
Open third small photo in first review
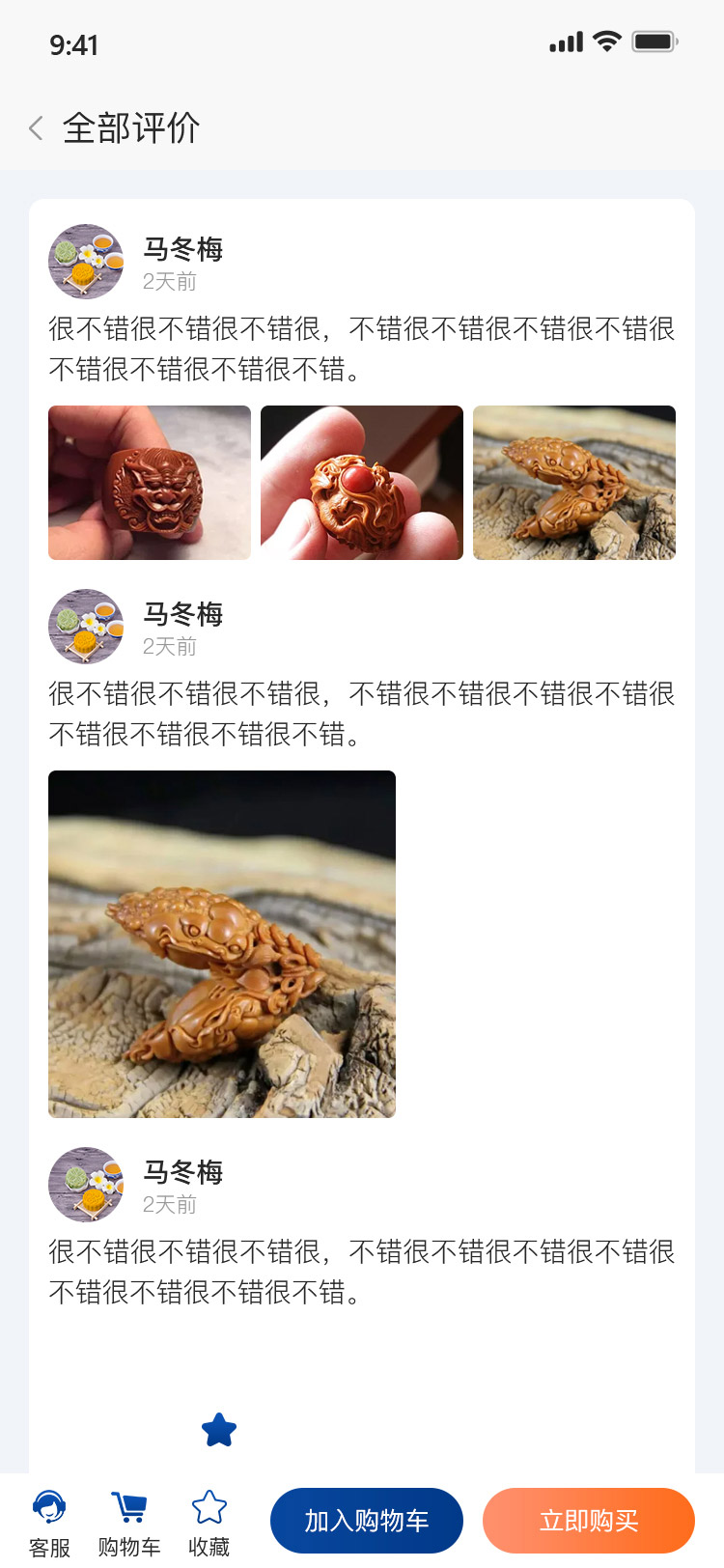(574, 483)
